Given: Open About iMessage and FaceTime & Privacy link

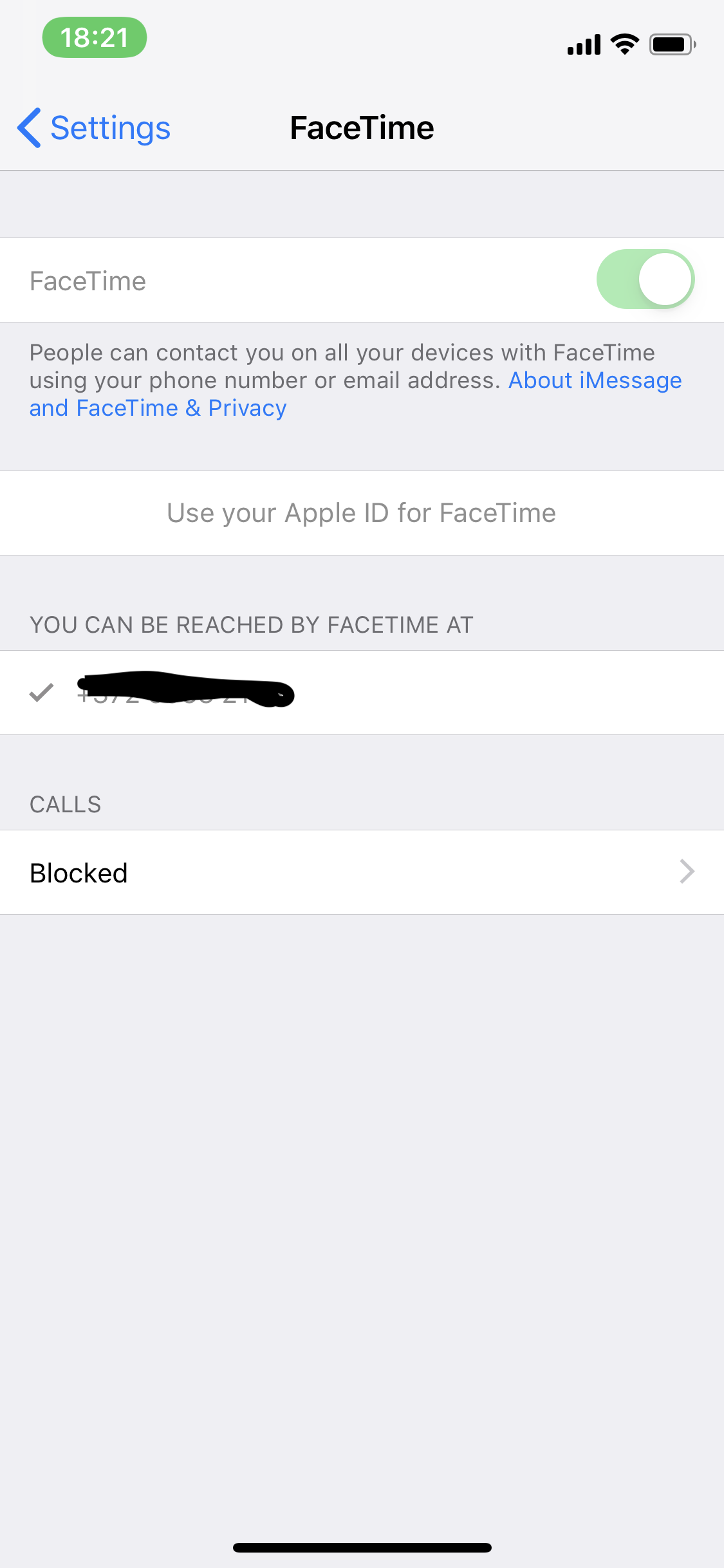Looking at the screenshot, I should pos(594,381).
